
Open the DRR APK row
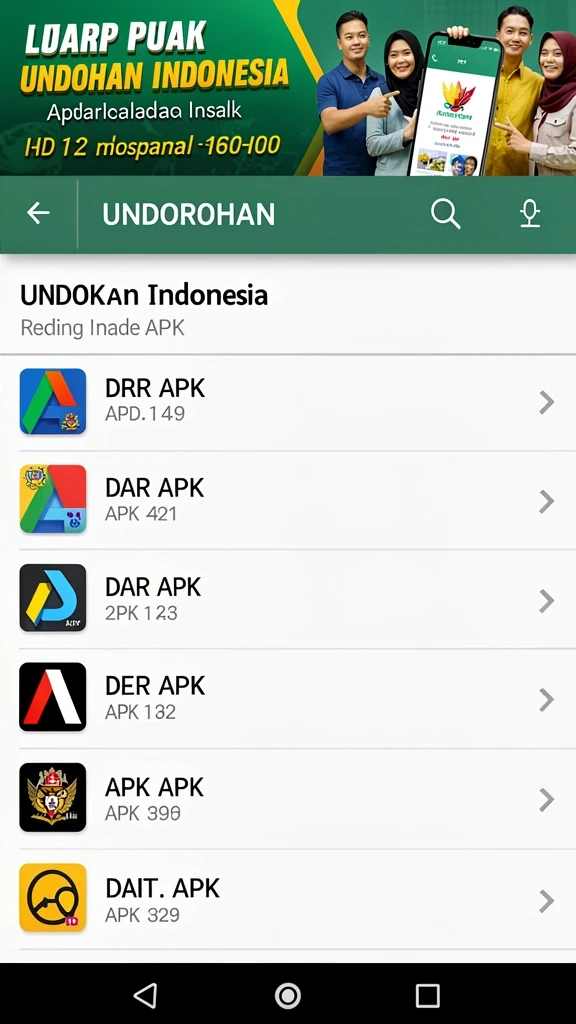tap(288, 402)
